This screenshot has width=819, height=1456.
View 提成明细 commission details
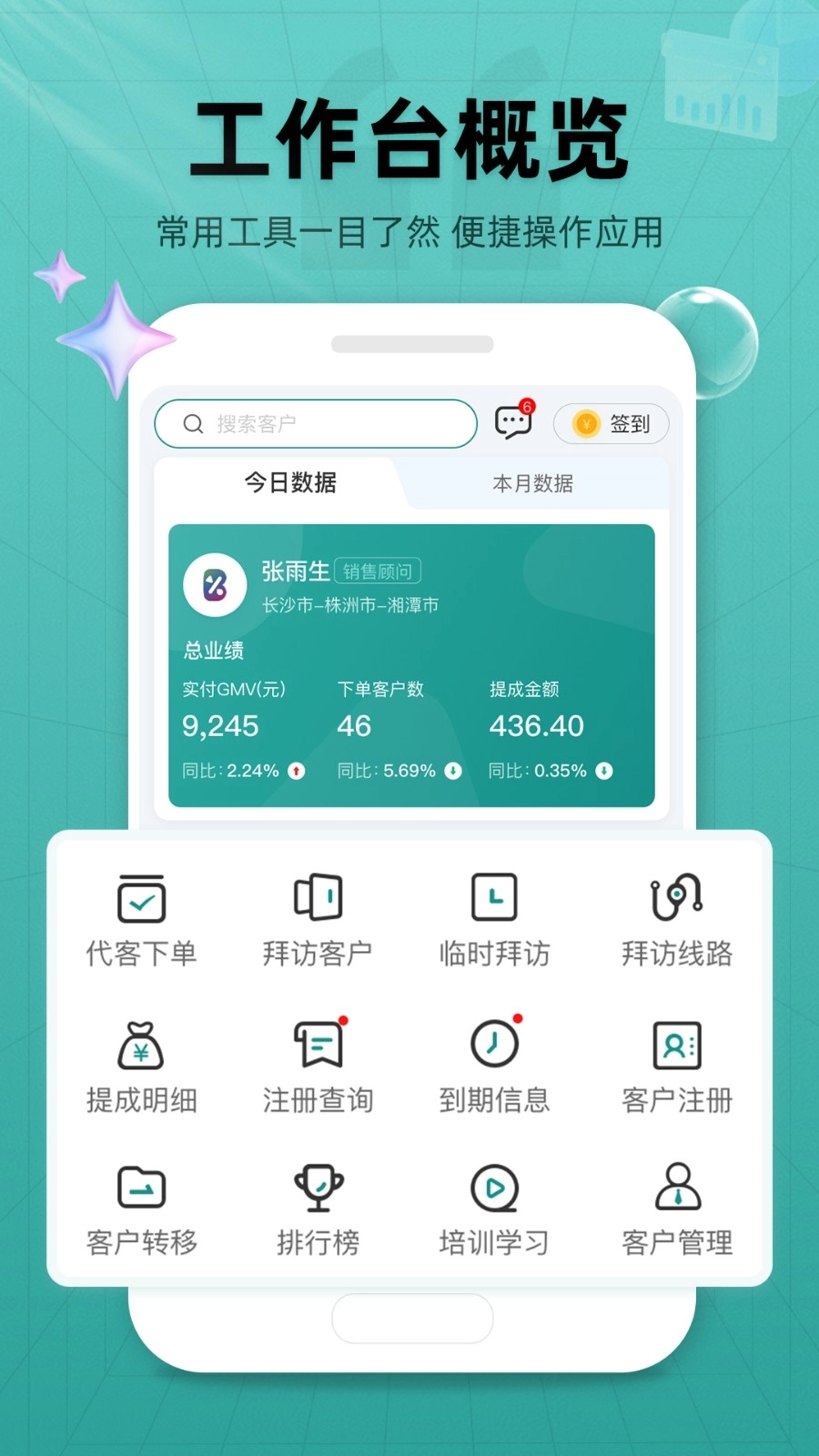click(x=140, y=1065)
